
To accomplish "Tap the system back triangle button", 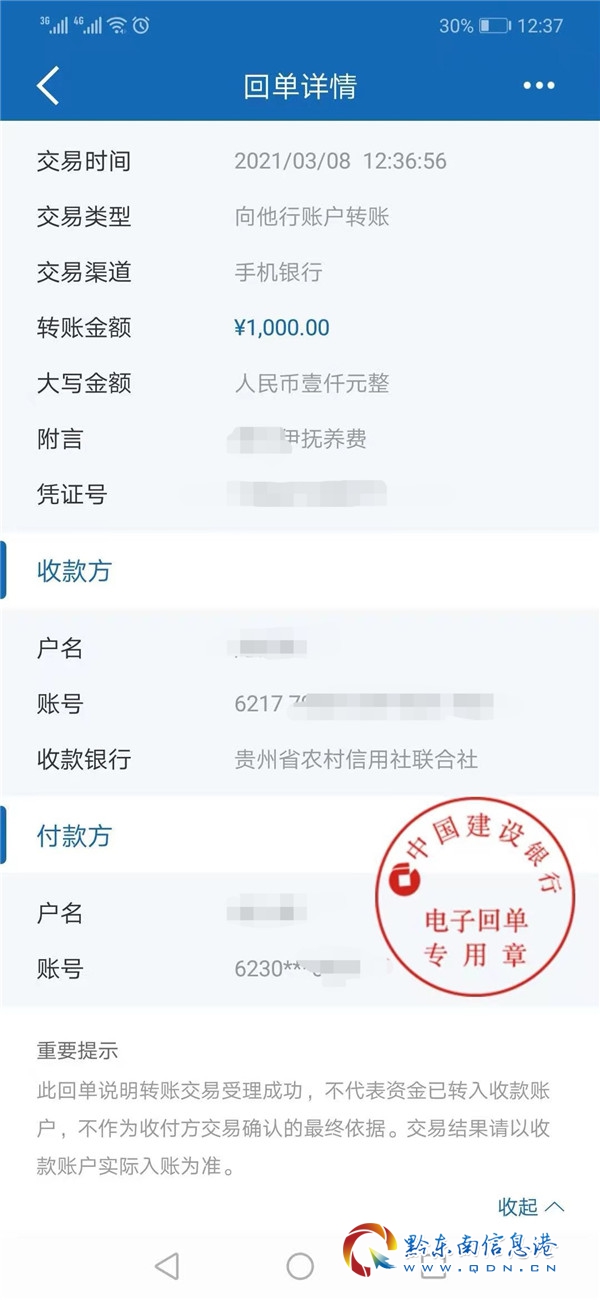I will 167,1266.
